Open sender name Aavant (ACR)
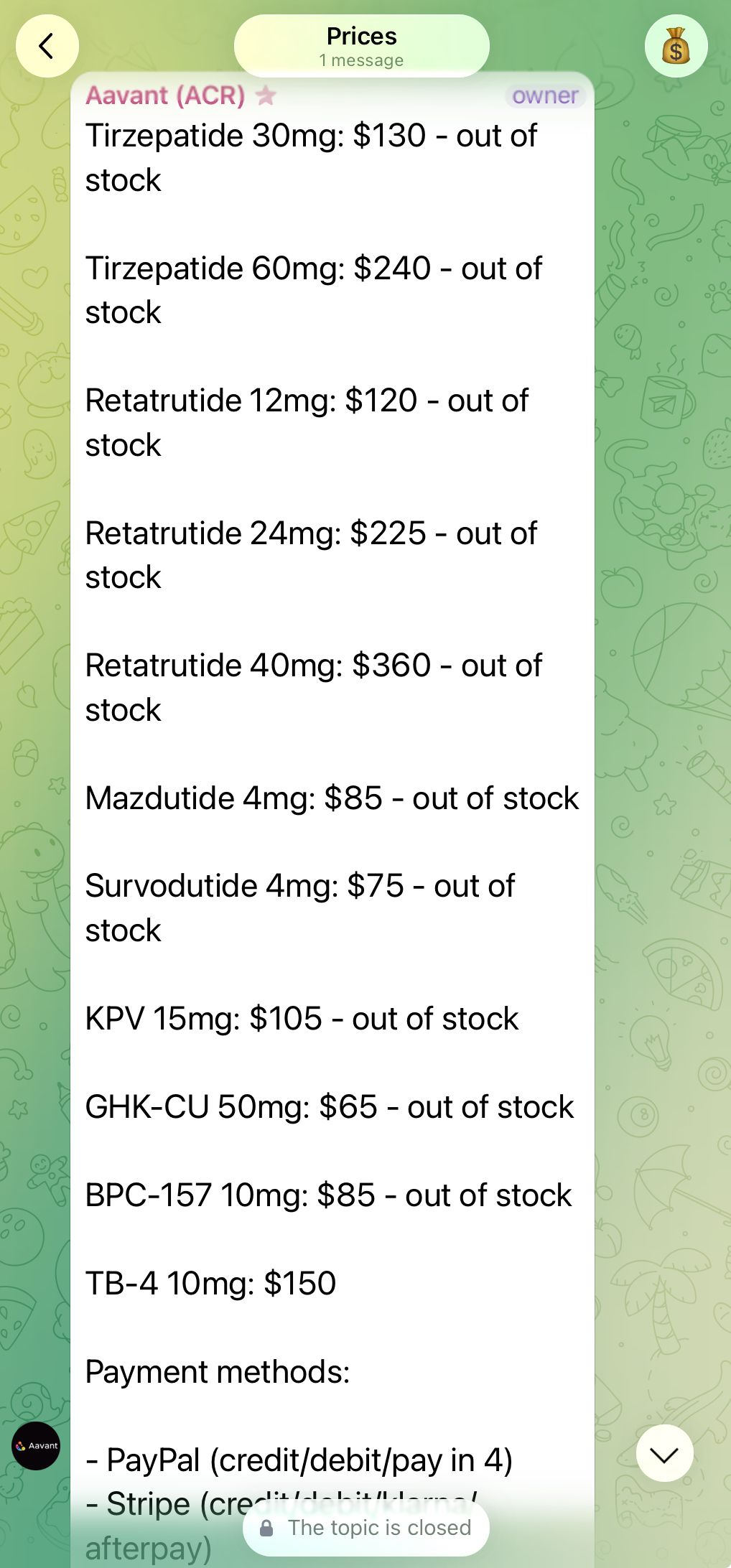The width and height of the screenshot is (731, 1568). click(166, 95)
